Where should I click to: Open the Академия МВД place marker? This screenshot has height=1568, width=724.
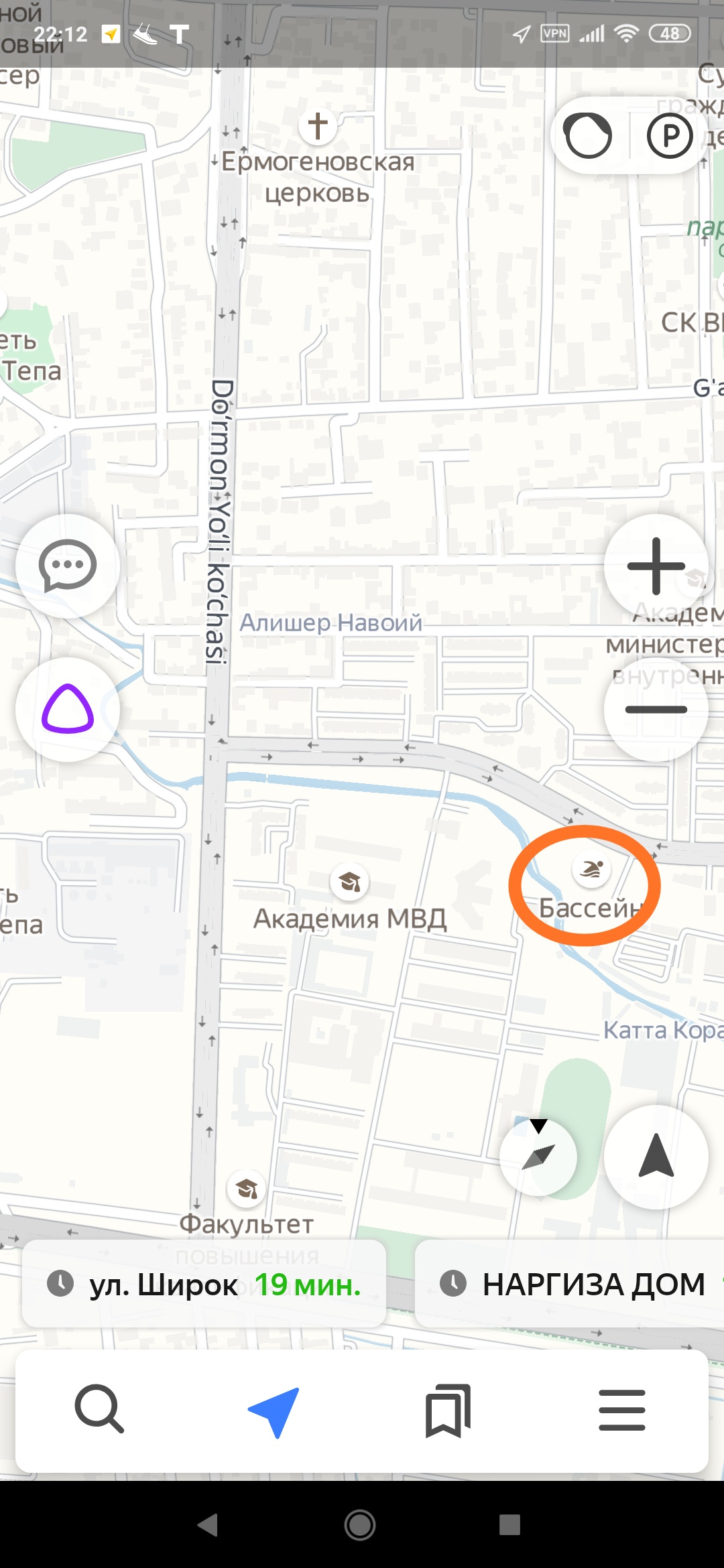tap(349, 883)
